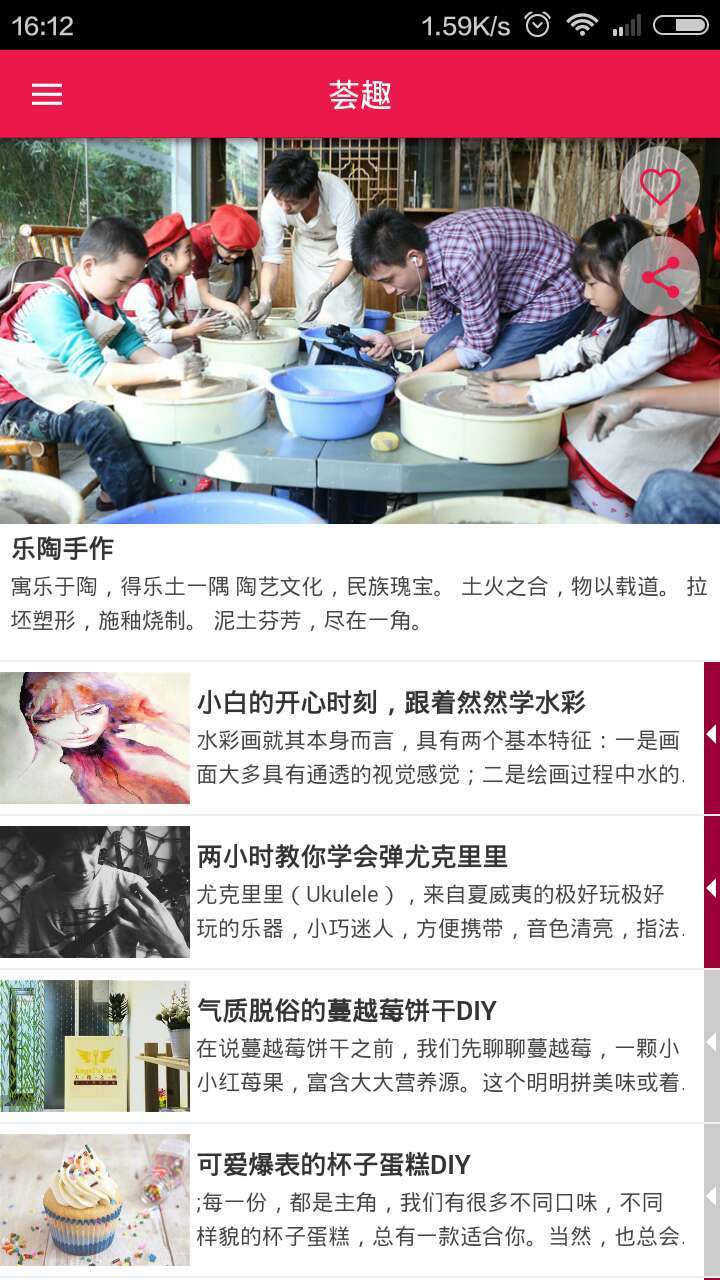Share the 乐陶手作 featured post
The width and height of the screenshot is (720, 1280).
660,277
